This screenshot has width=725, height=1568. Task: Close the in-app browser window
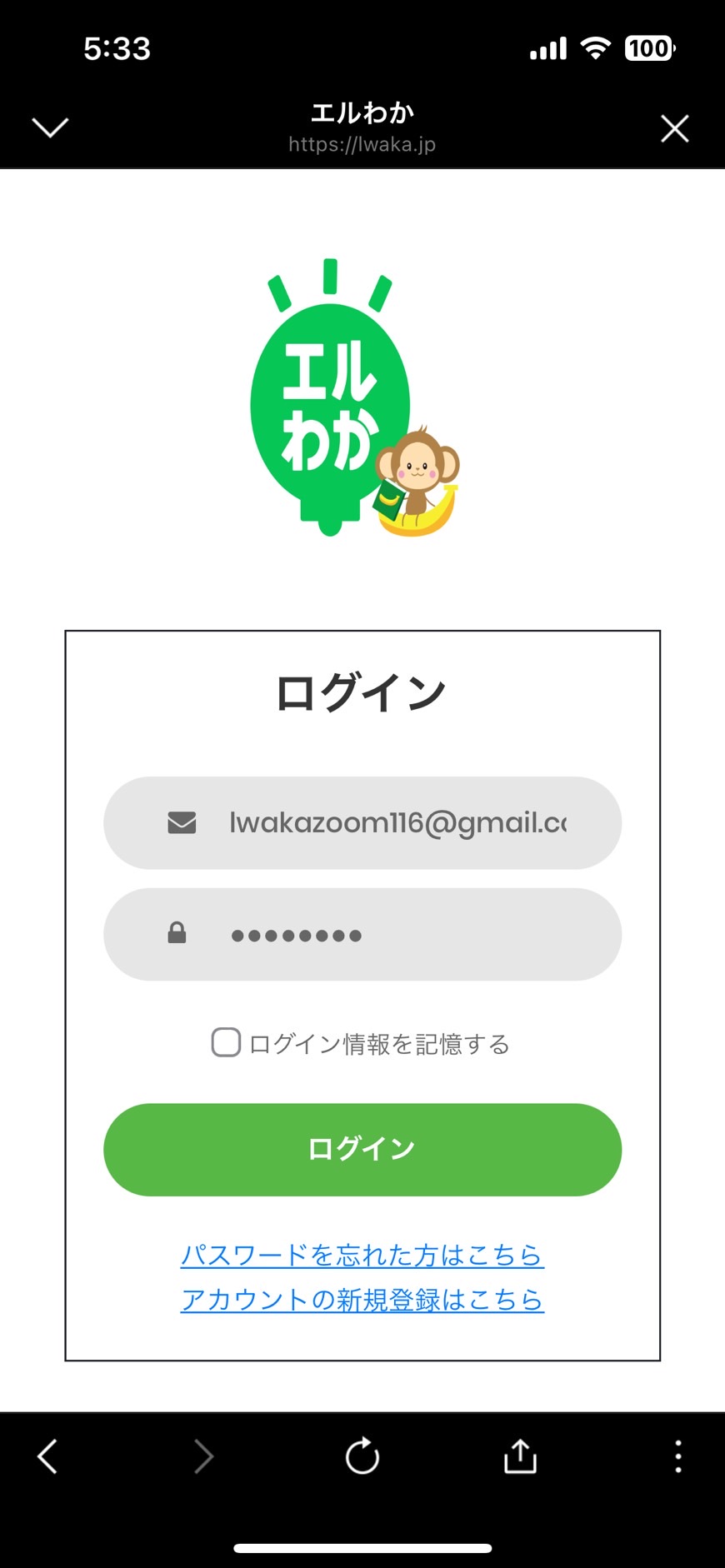click(674, 128)
